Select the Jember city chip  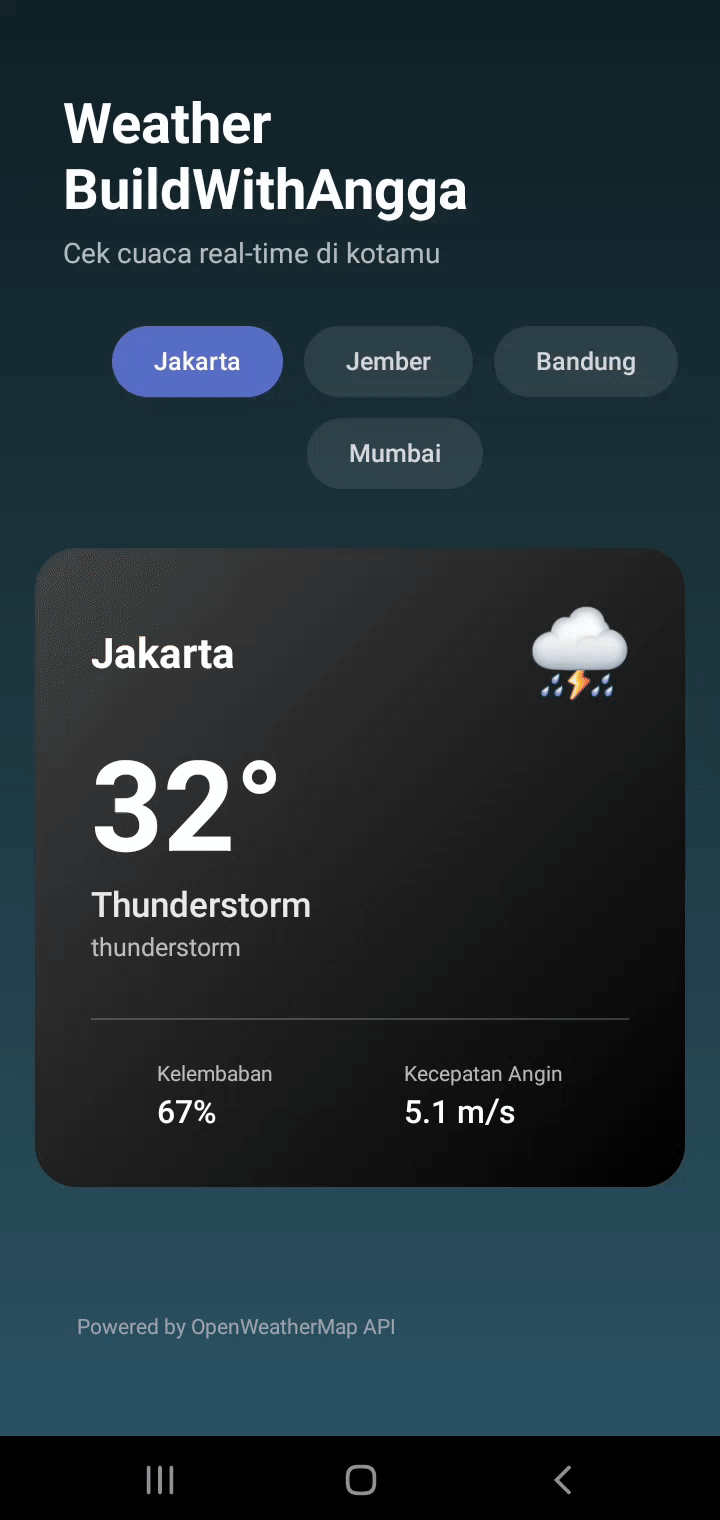(388, 361)
